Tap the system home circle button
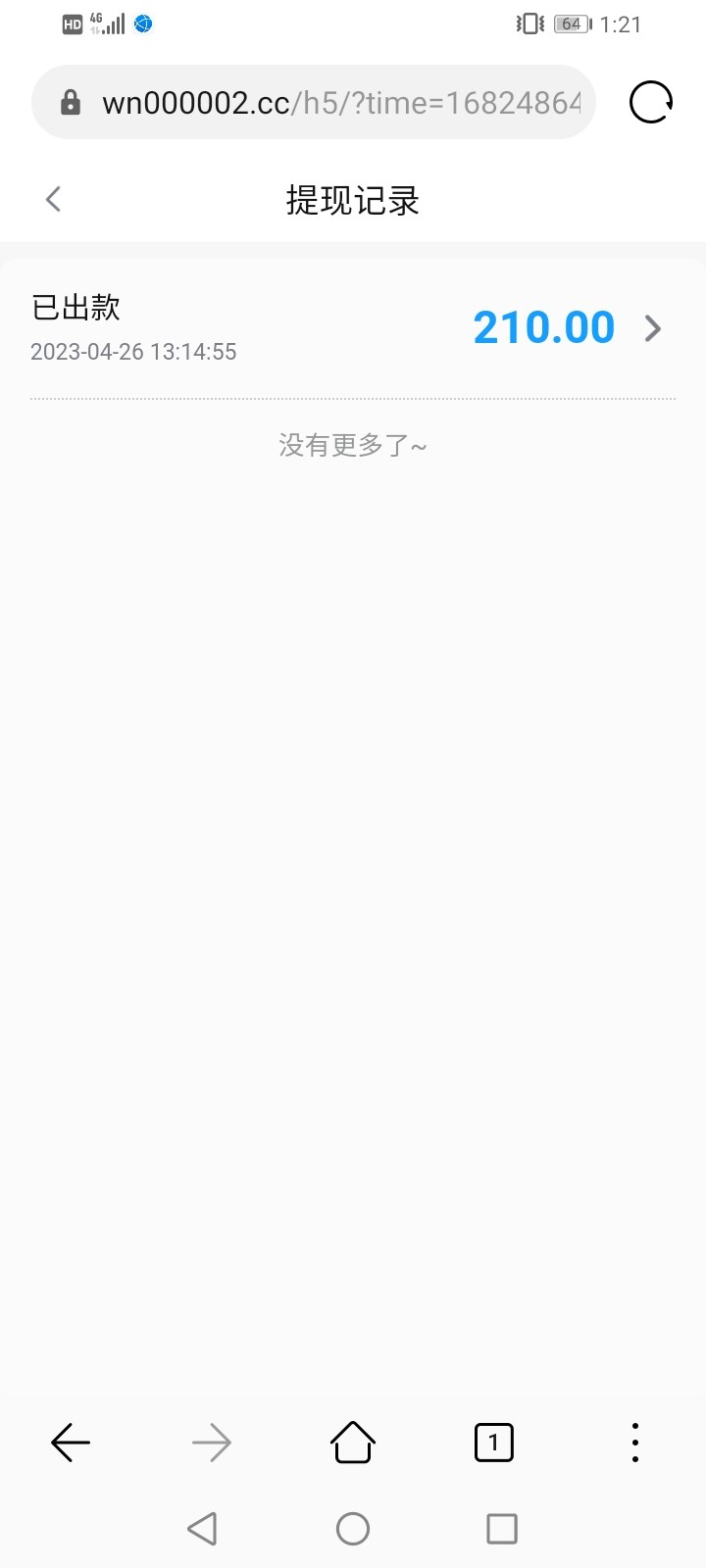Viewport: 706px width, 1568px height. coord(353,1529)
